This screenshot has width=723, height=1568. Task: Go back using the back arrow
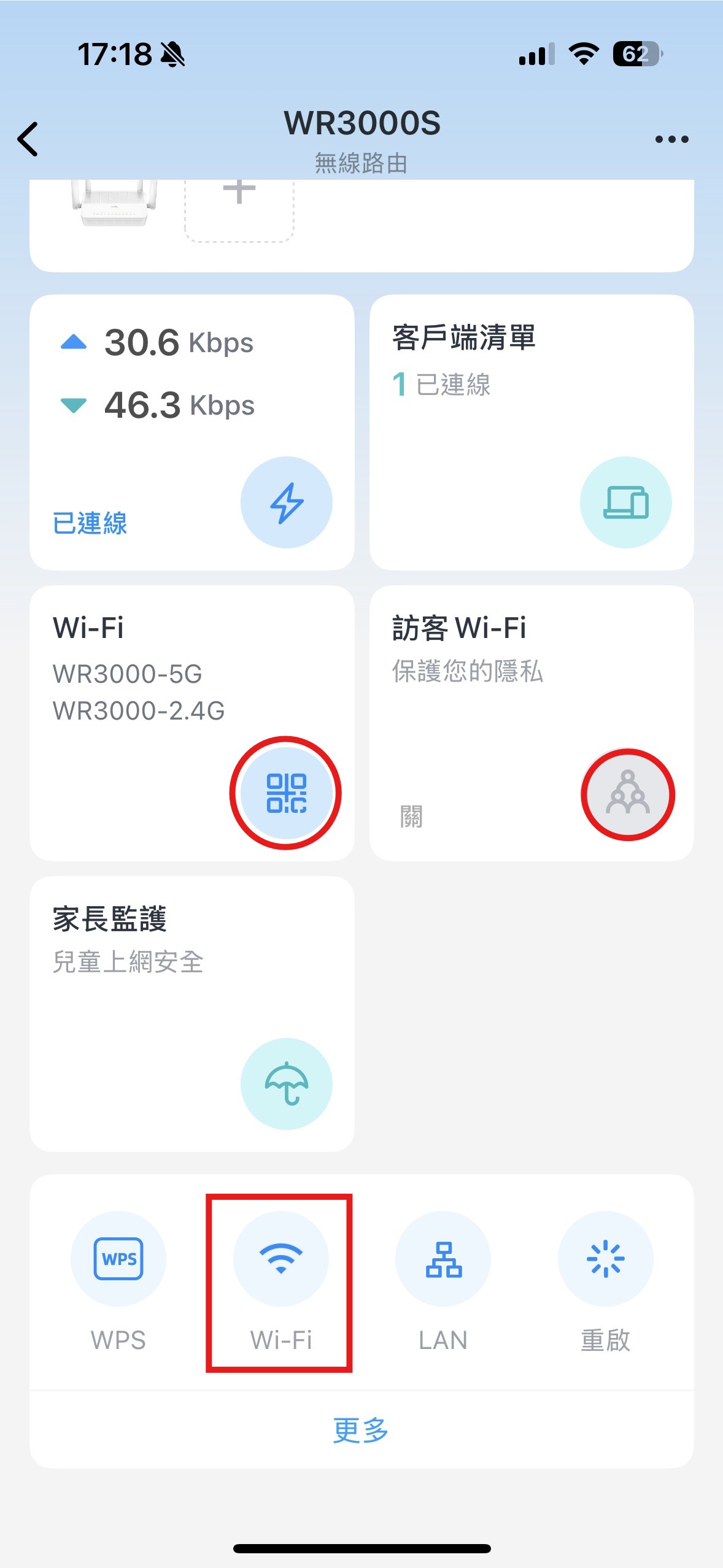[28, 139]
